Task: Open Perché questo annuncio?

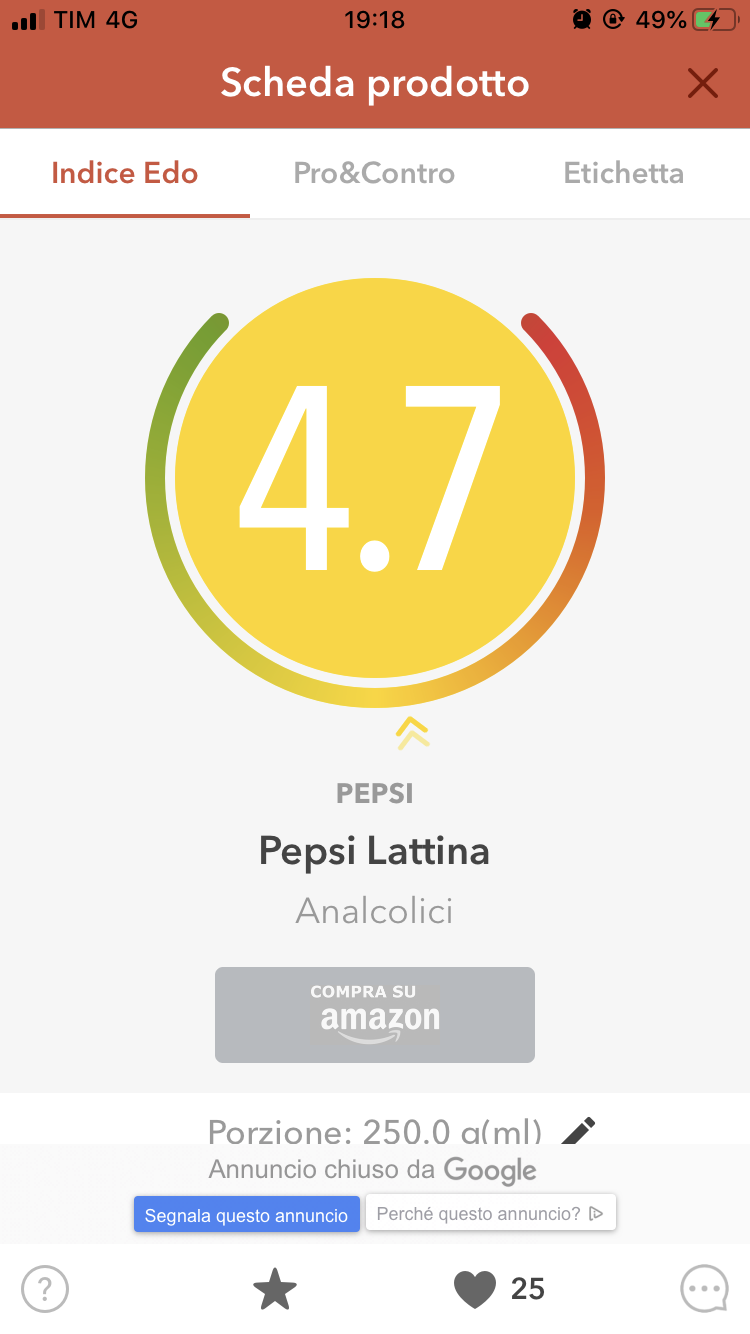Action: [490, 1214]
